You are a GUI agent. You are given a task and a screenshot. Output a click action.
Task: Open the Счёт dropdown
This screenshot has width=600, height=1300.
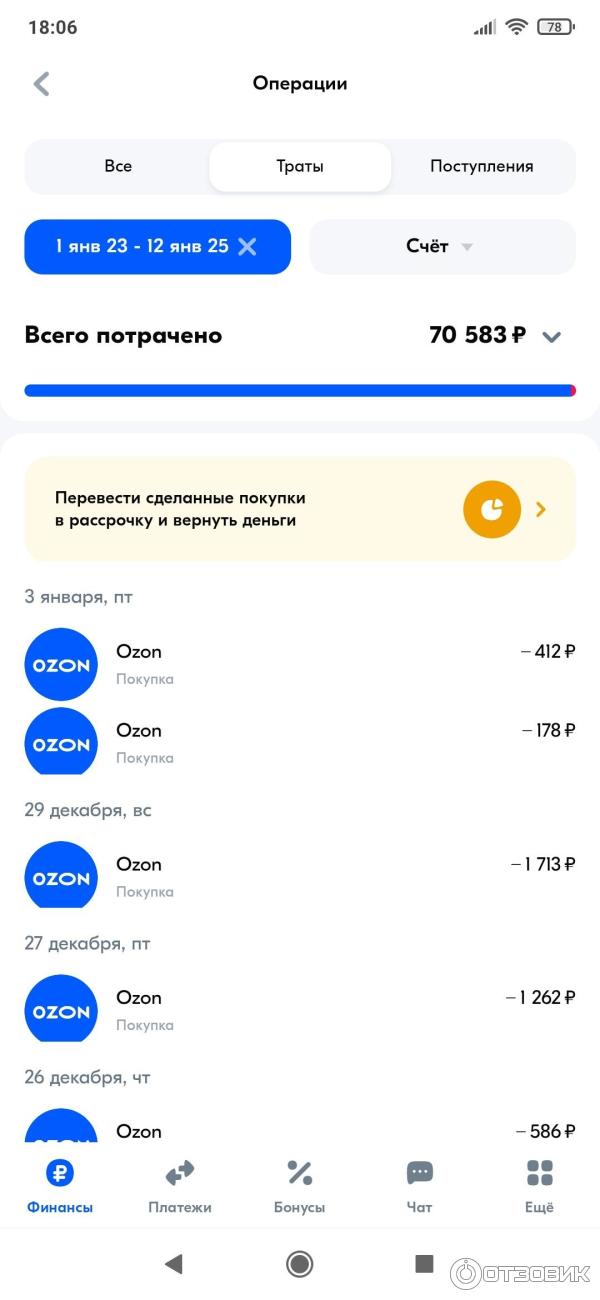441,246
